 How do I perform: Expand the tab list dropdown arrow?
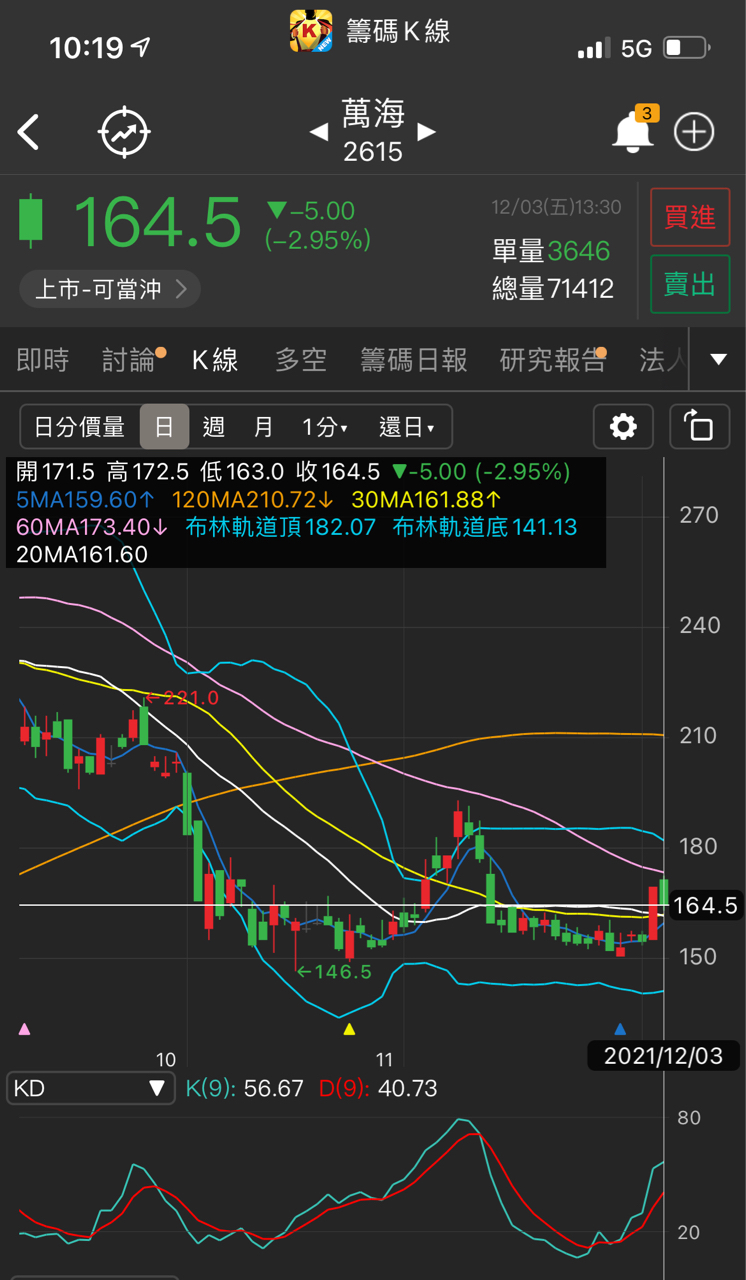point(718,360)
